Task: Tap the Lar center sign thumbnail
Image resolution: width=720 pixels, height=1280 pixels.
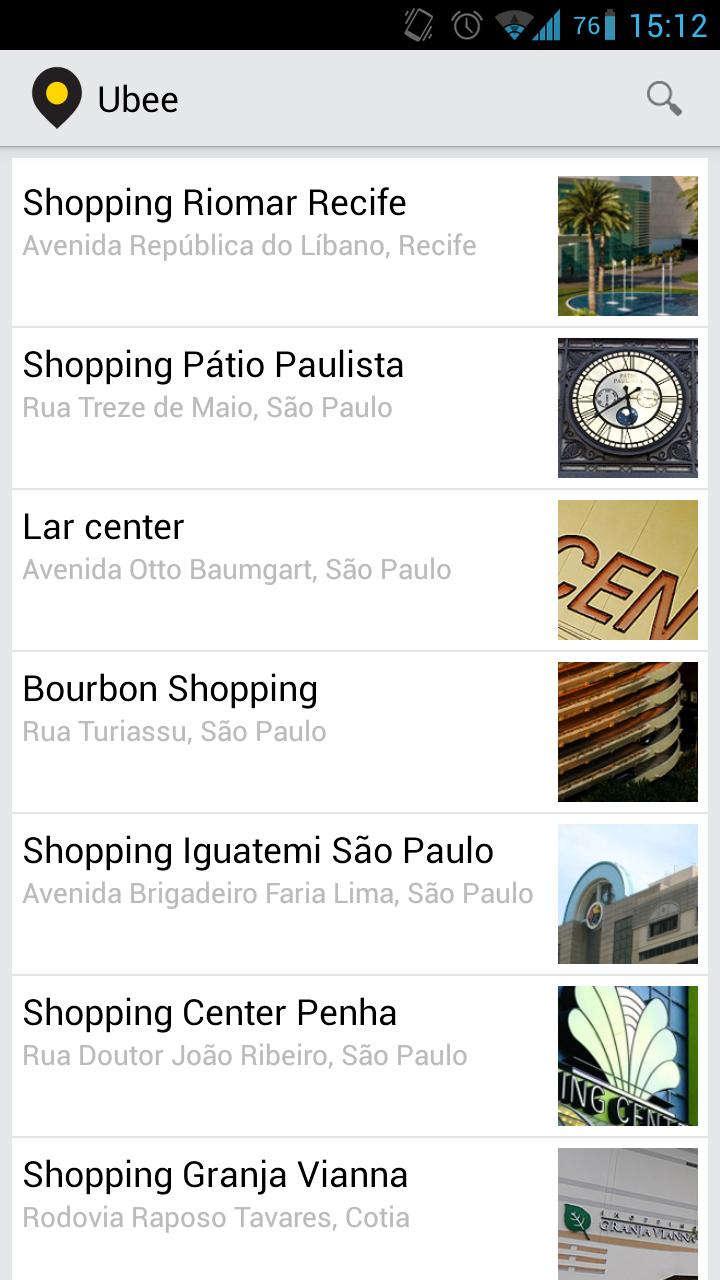Action: pos(627,569)
